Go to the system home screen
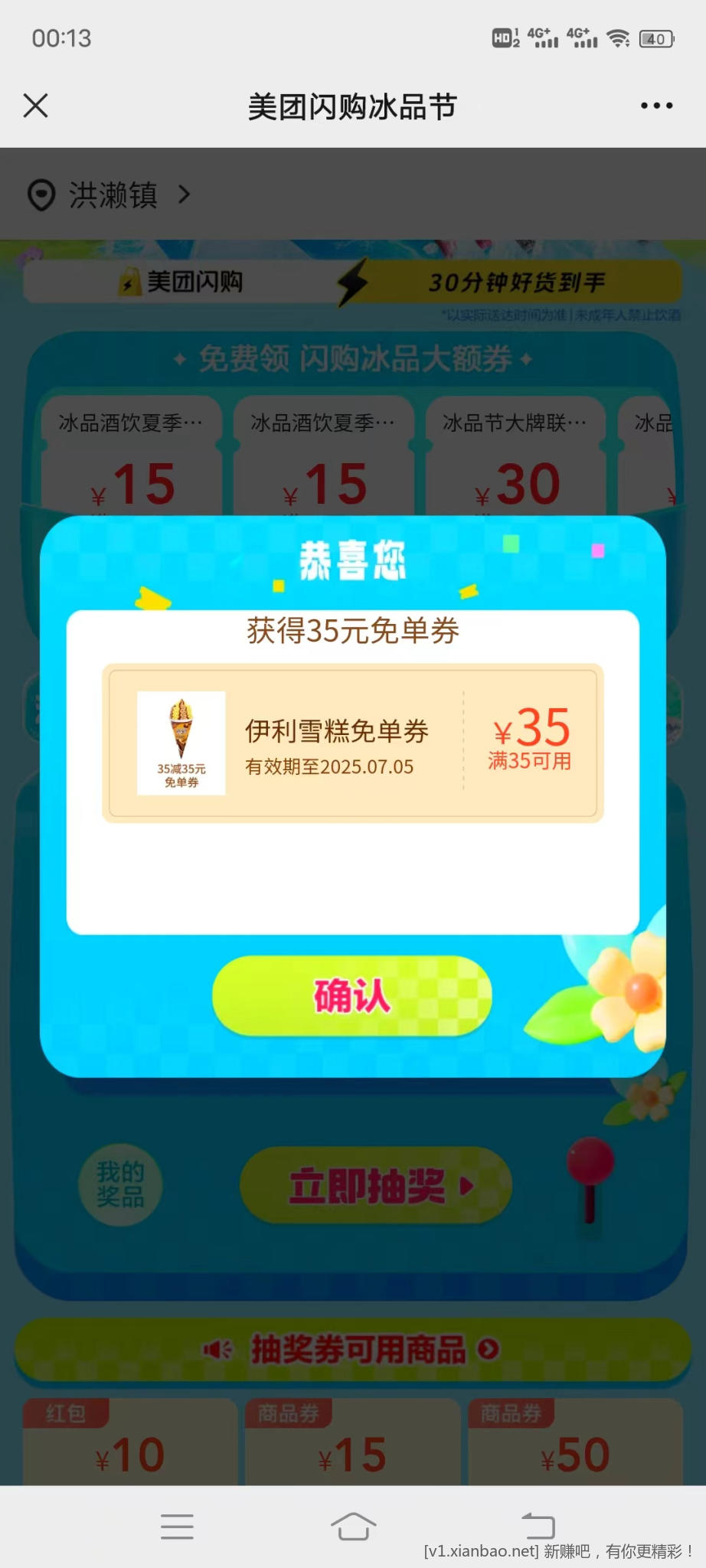 coord(353,1526)
